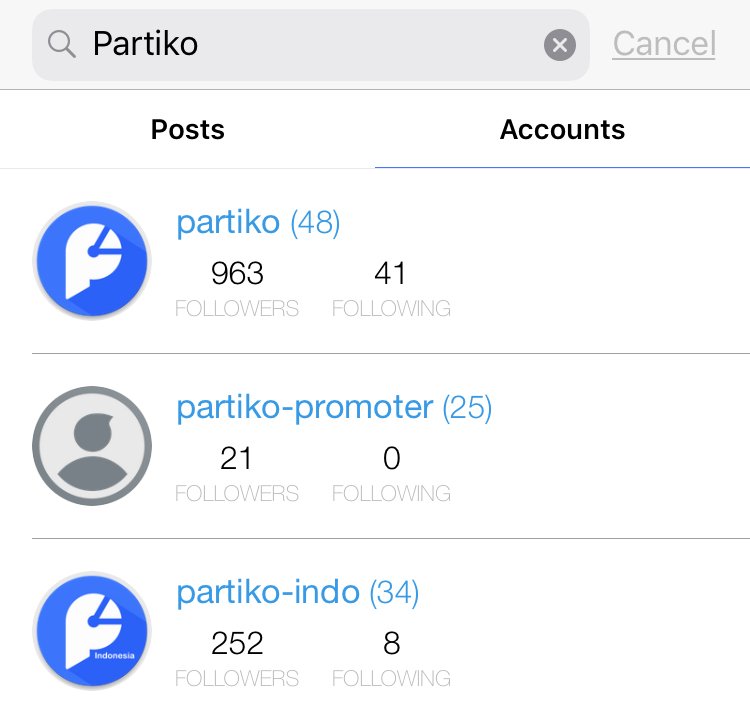750x718 pixels.
Task: Open the partiko-promoter account
Action: tap(304, 408)
